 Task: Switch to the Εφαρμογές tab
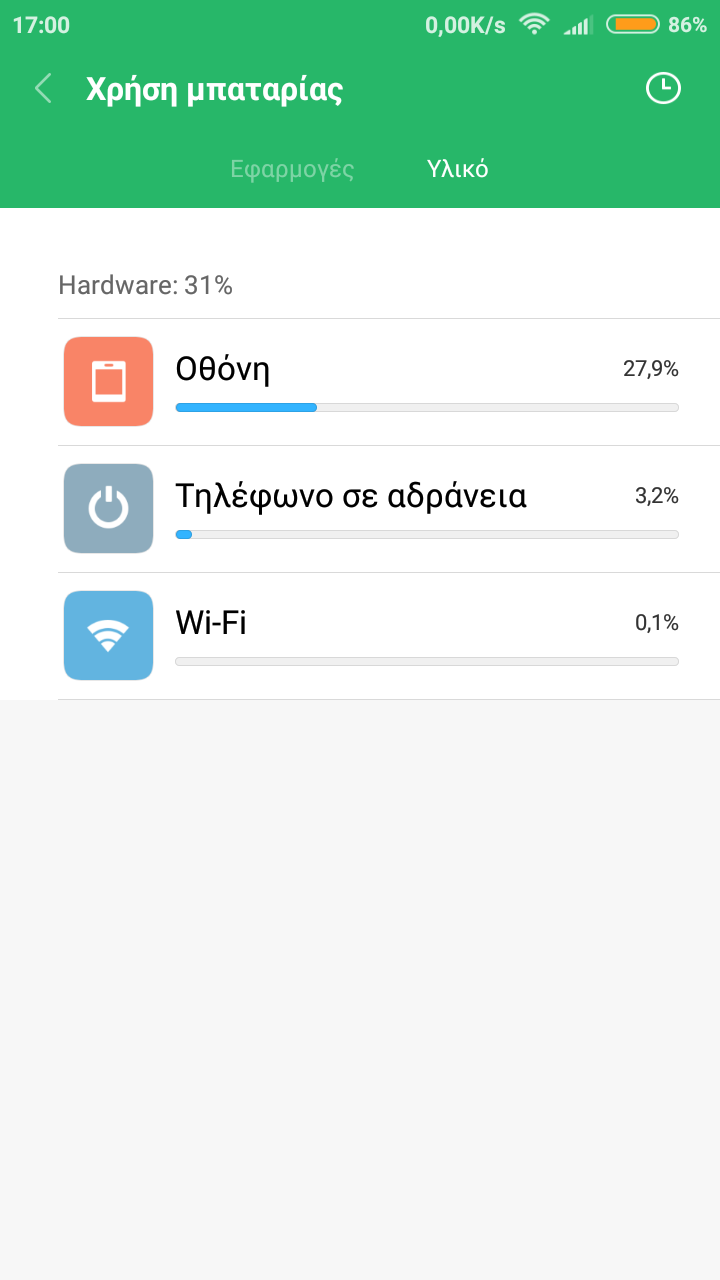point(292,169)
